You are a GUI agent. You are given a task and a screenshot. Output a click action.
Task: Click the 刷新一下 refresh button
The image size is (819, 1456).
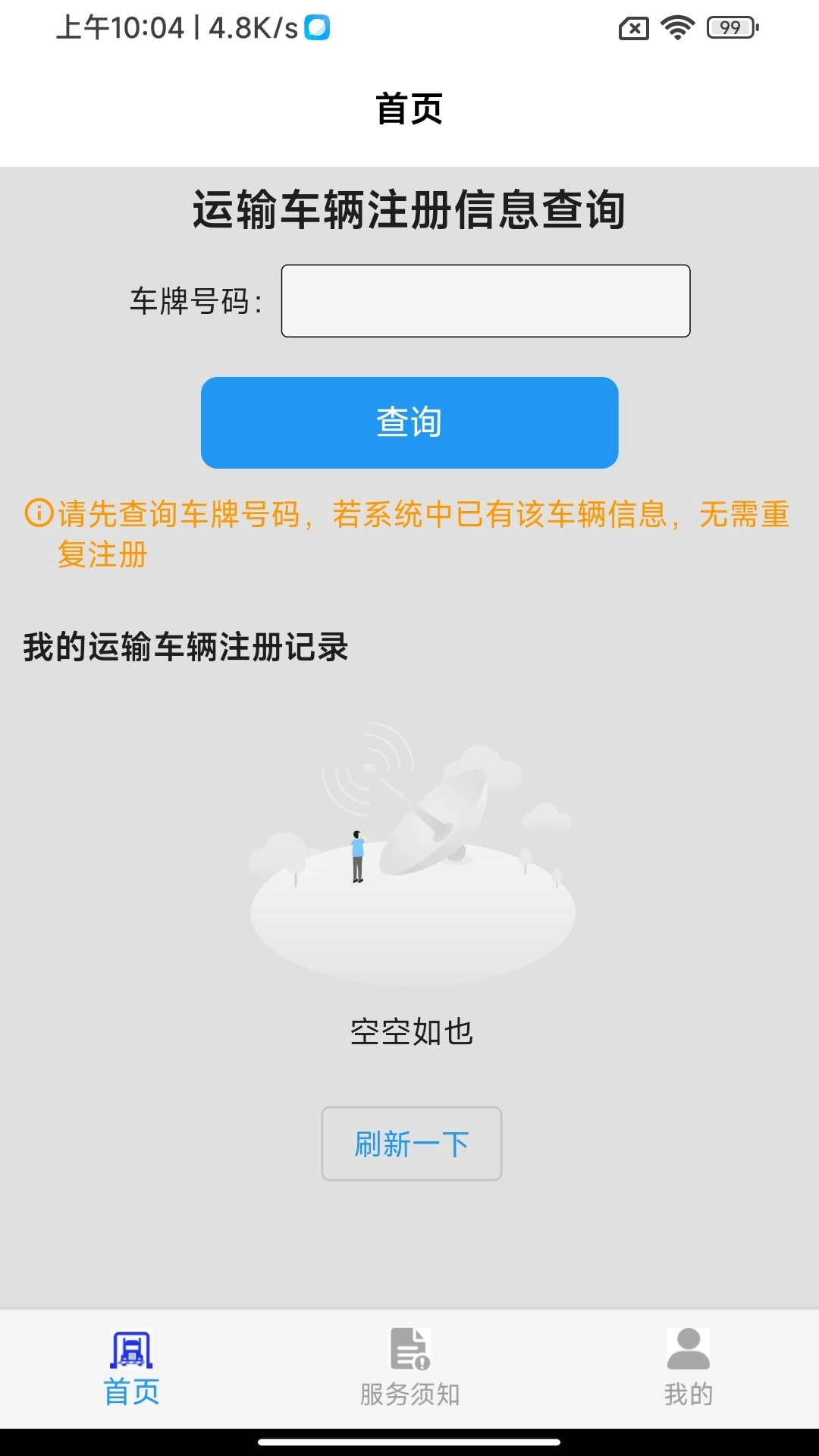(x=411, y=1144)
